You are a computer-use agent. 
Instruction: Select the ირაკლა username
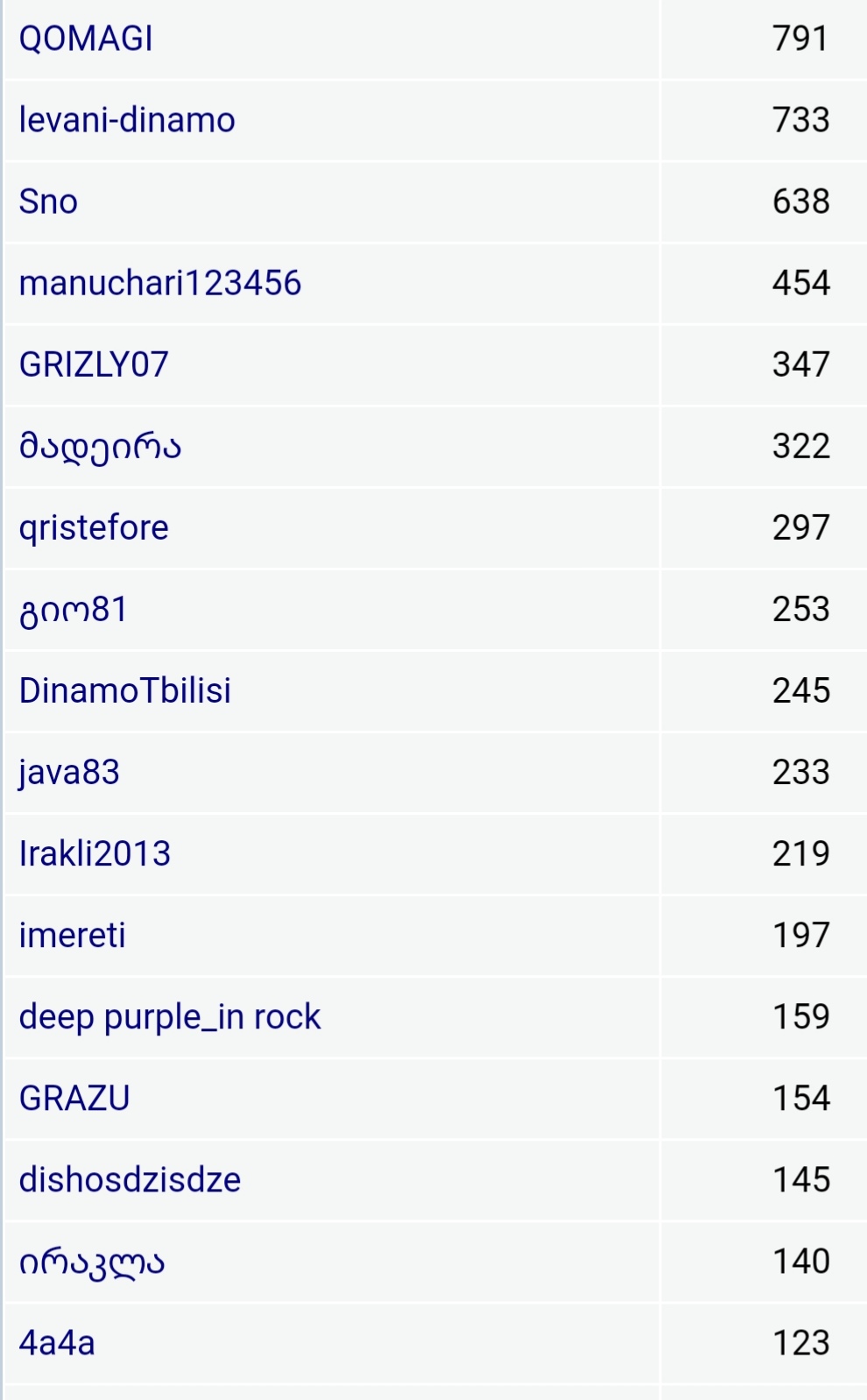click(92, 1262)
